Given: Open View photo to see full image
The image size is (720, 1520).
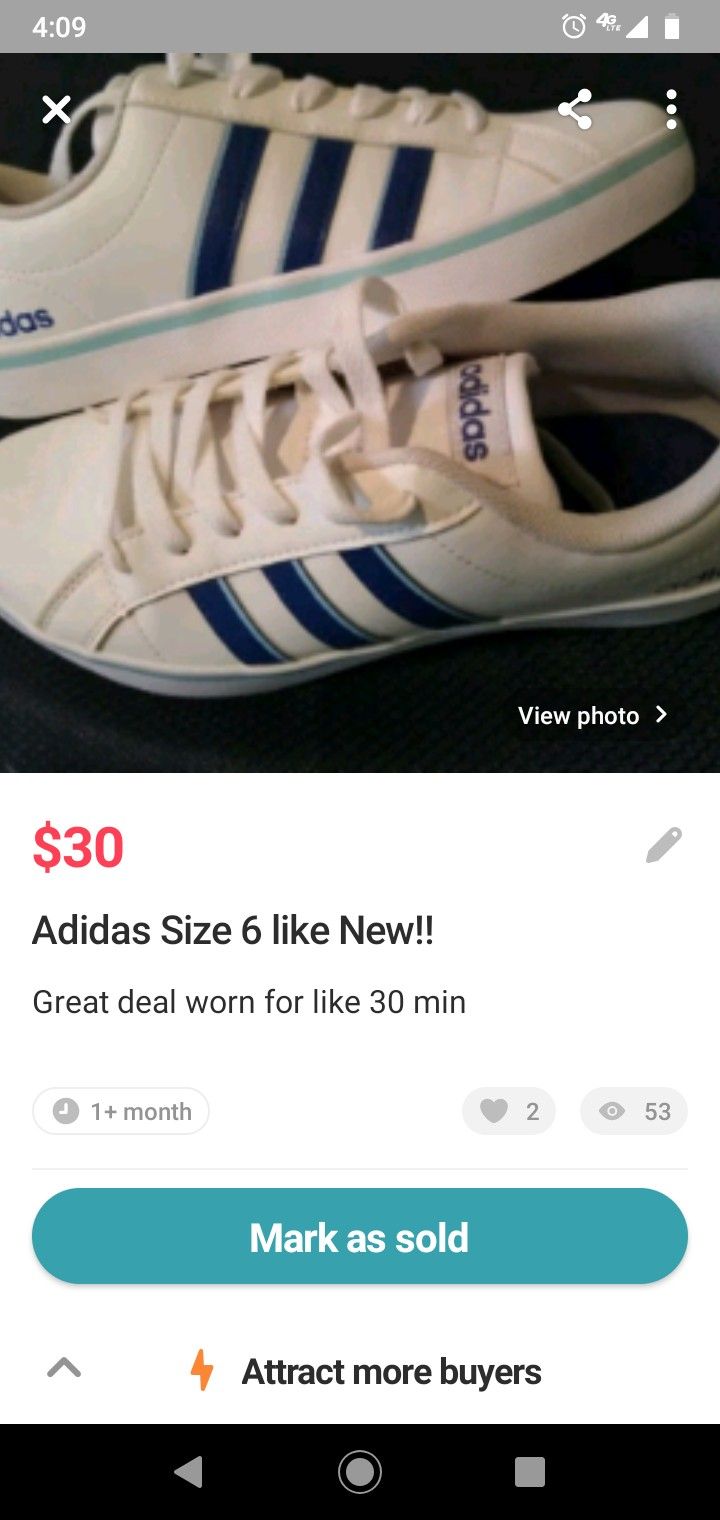Looking at the screenshot, I should click(x=580, y=715).
